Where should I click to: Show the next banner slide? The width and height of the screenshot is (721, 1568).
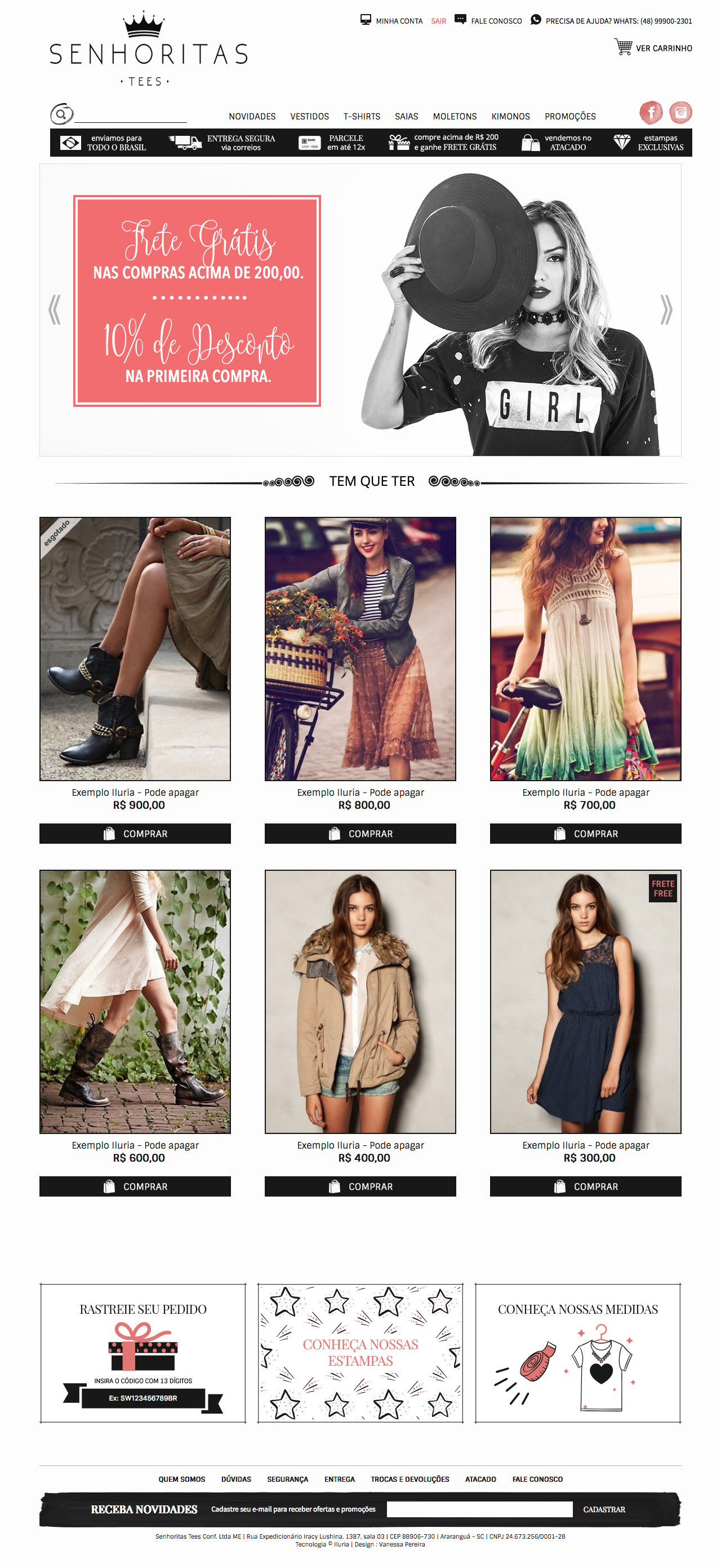666,310
